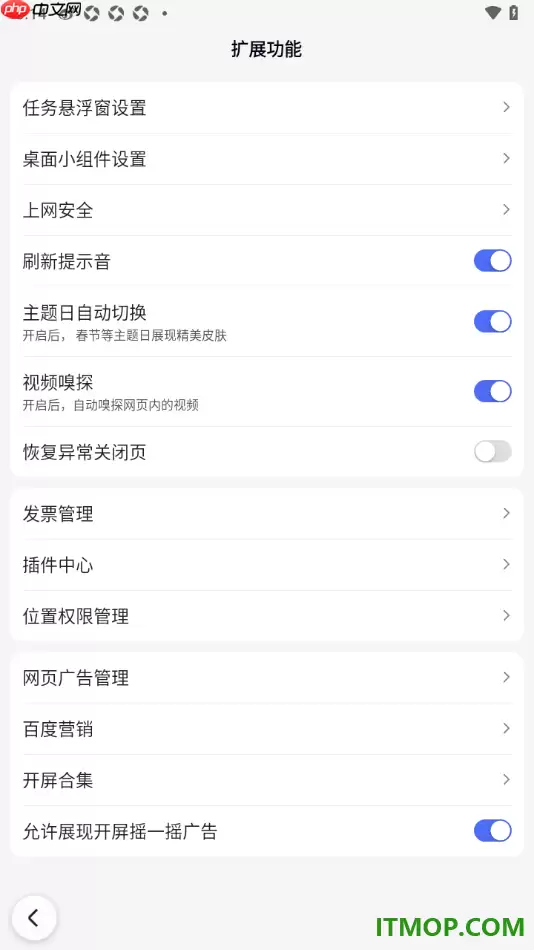
Task: Open 任务悬浮窗设置
Action: click(x=267, y=108)
